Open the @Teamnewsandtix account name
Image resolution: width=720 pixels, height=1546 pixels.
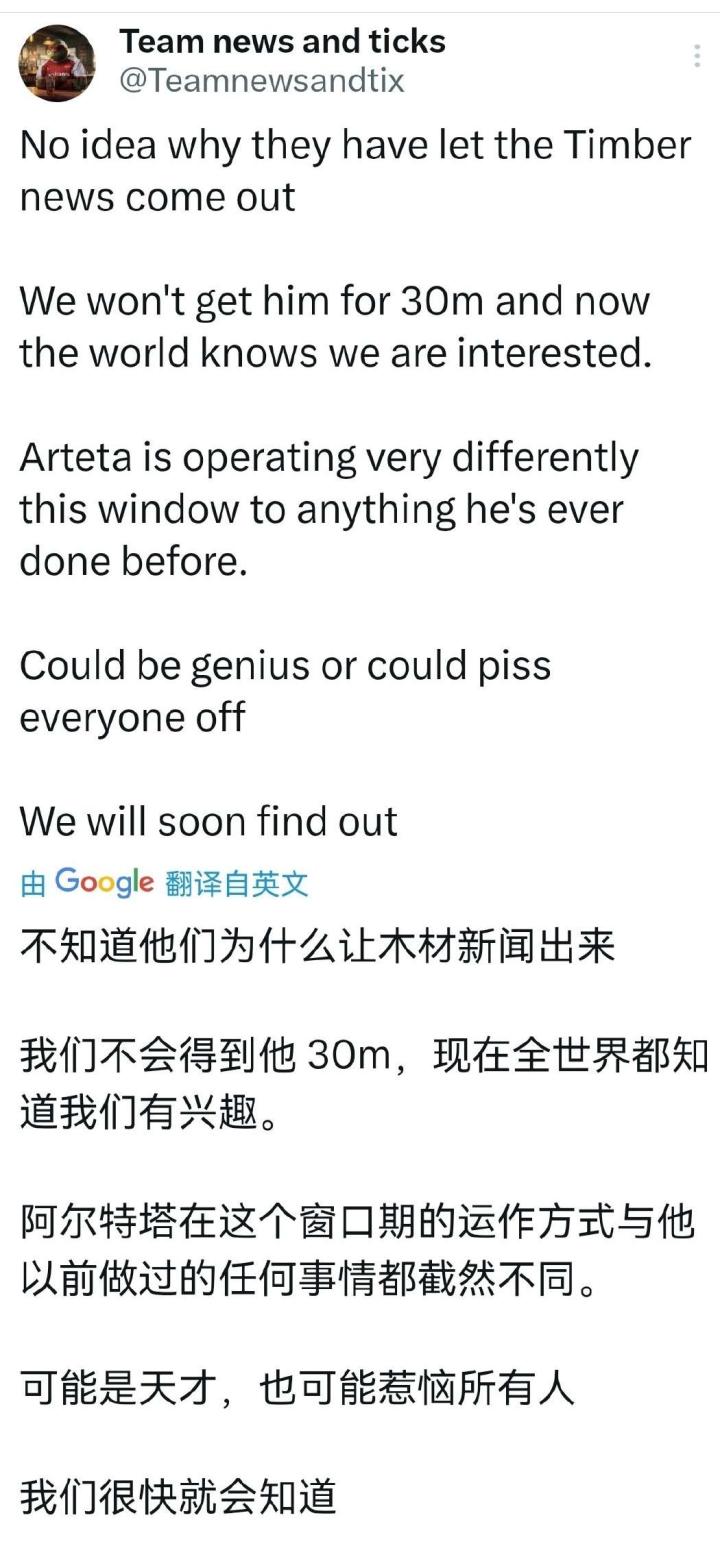pos(262,81)
